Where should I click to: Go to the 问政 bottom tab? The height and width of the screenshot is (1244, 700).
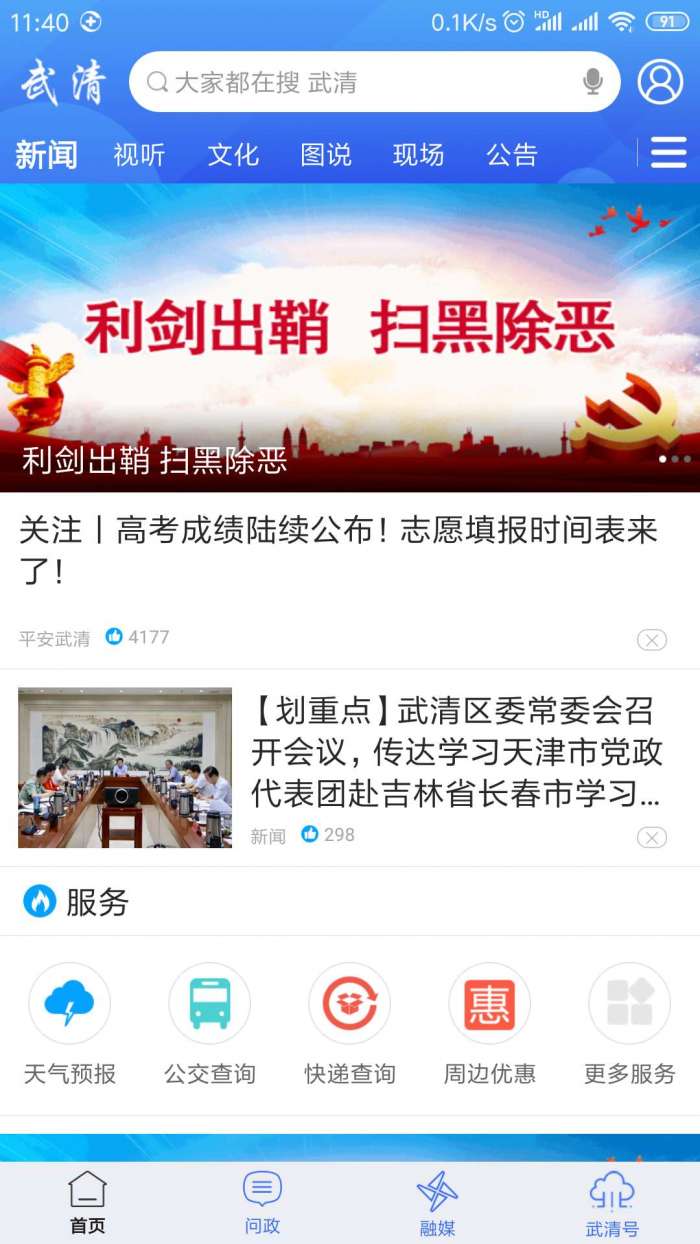[262, 1203]
